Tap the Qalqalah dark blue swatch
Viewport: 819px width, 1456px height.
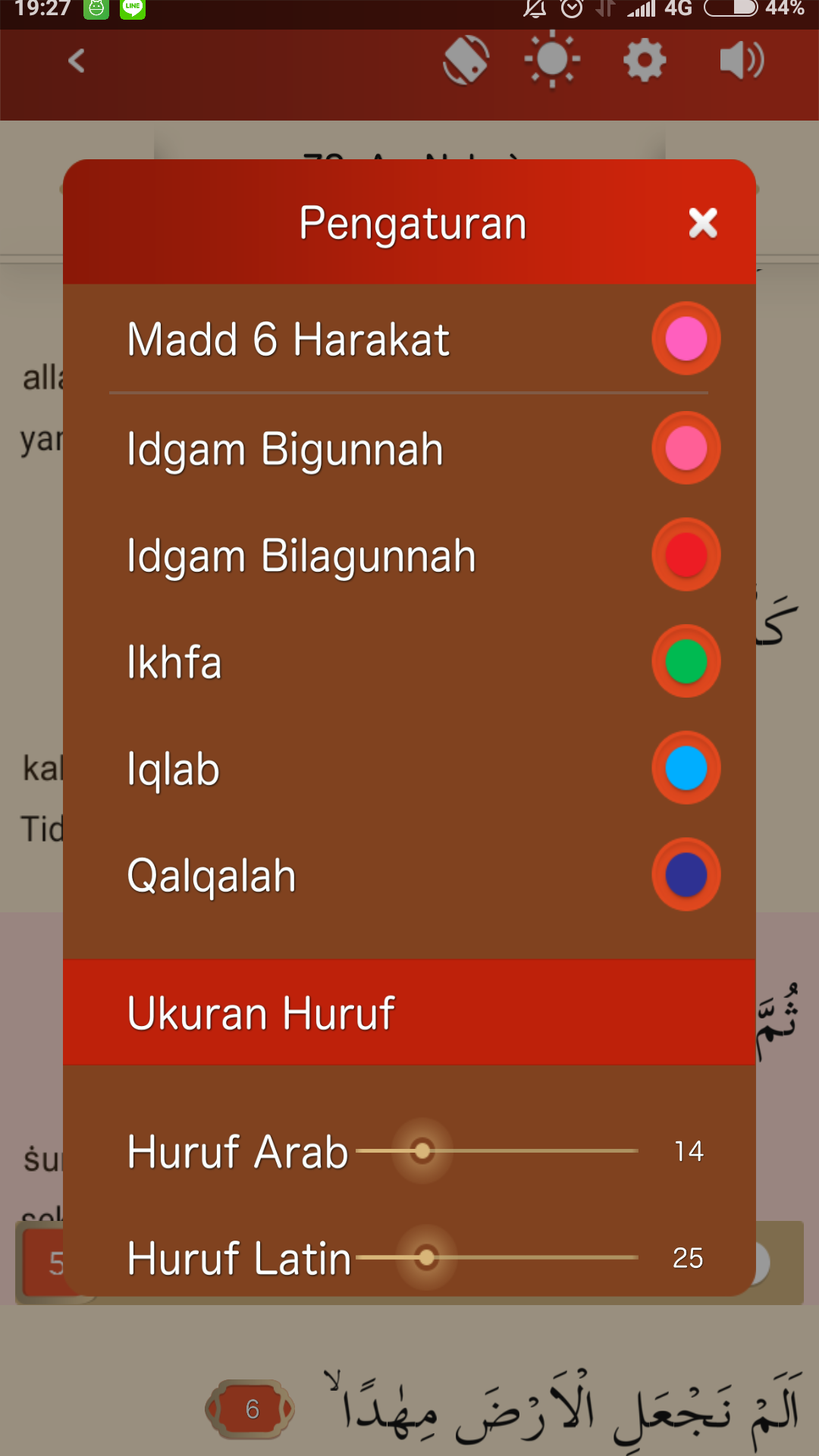686,875
